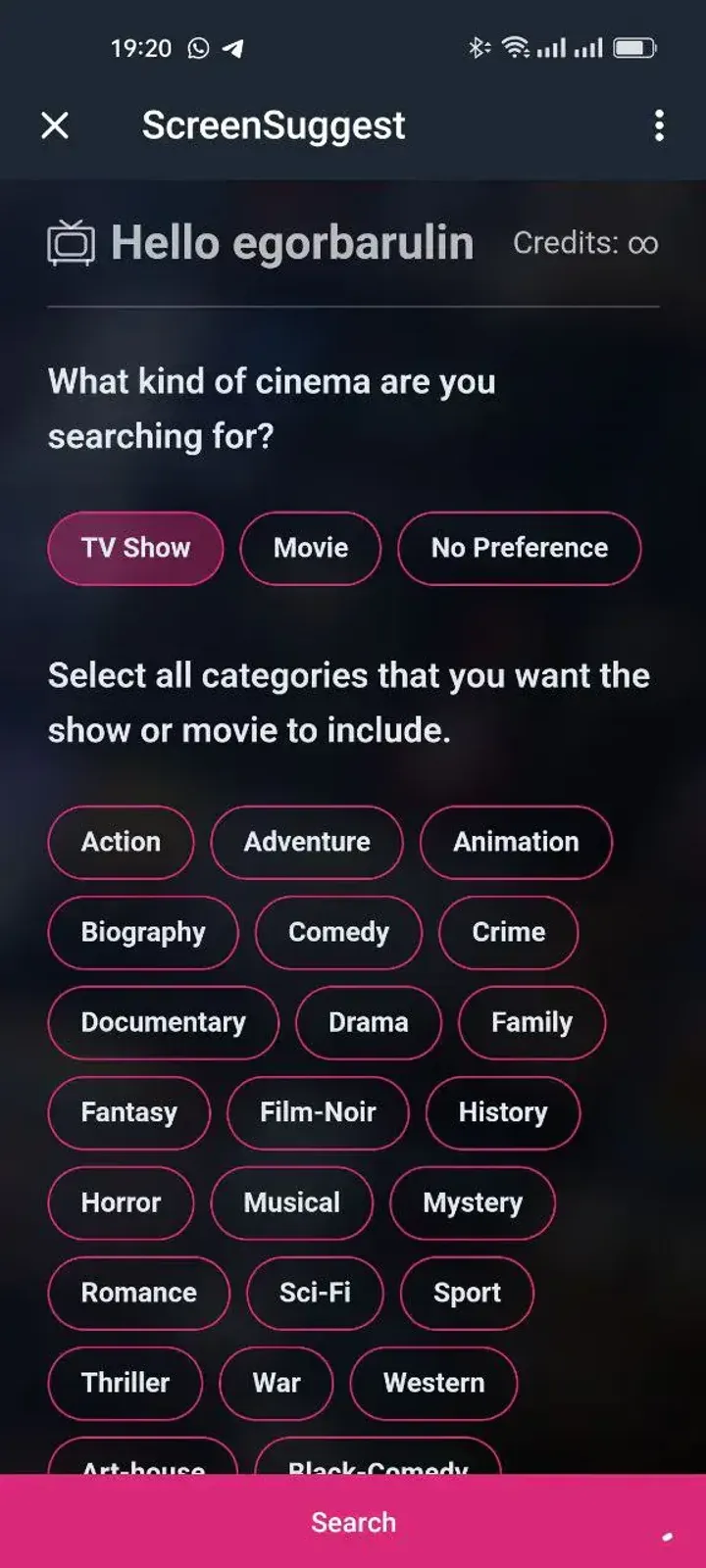Enable the Horror category
The width and height of the screenshot is (706, 1568).
click(x=120, y=1203)
